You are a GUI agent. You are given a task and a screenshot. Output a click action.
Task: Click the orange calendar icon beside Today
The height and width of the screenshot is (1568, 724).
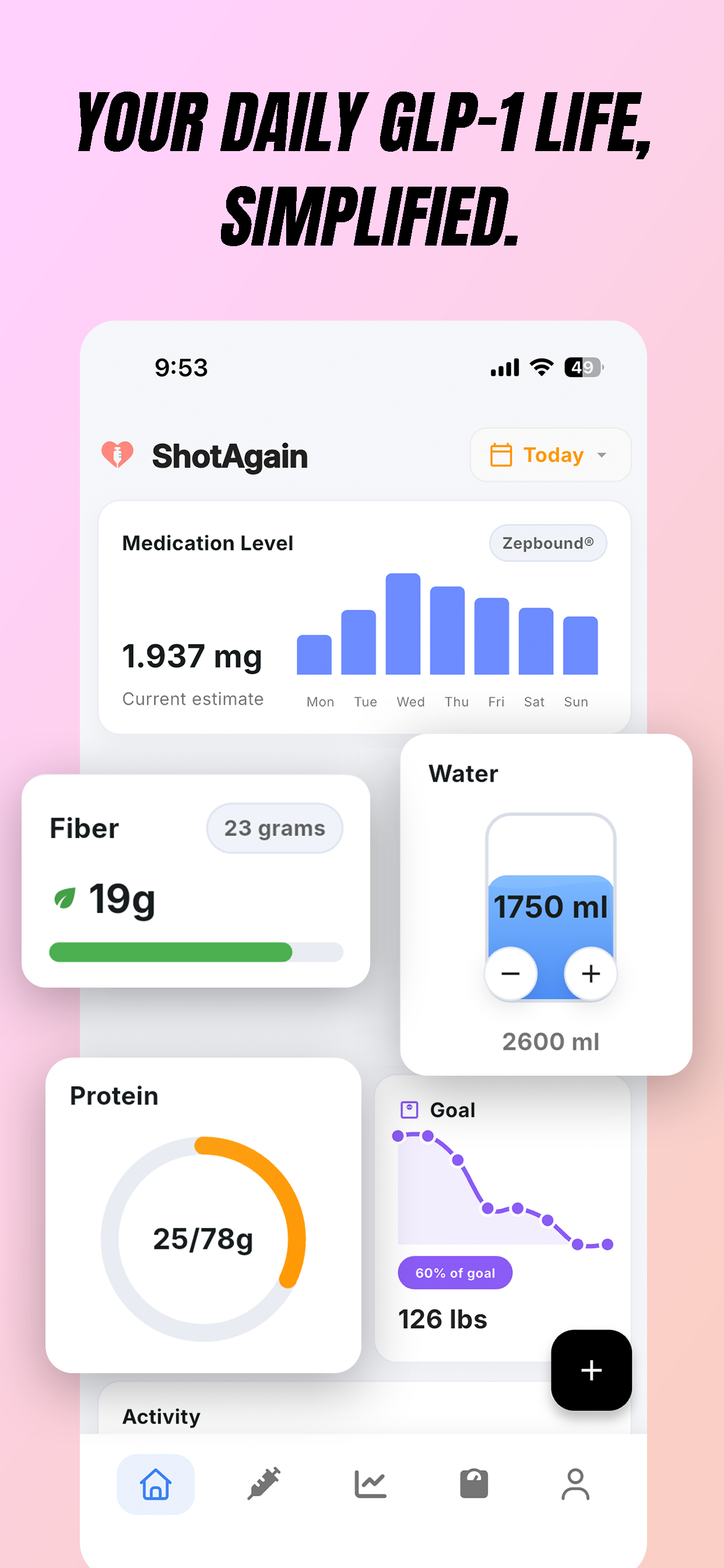502,454
